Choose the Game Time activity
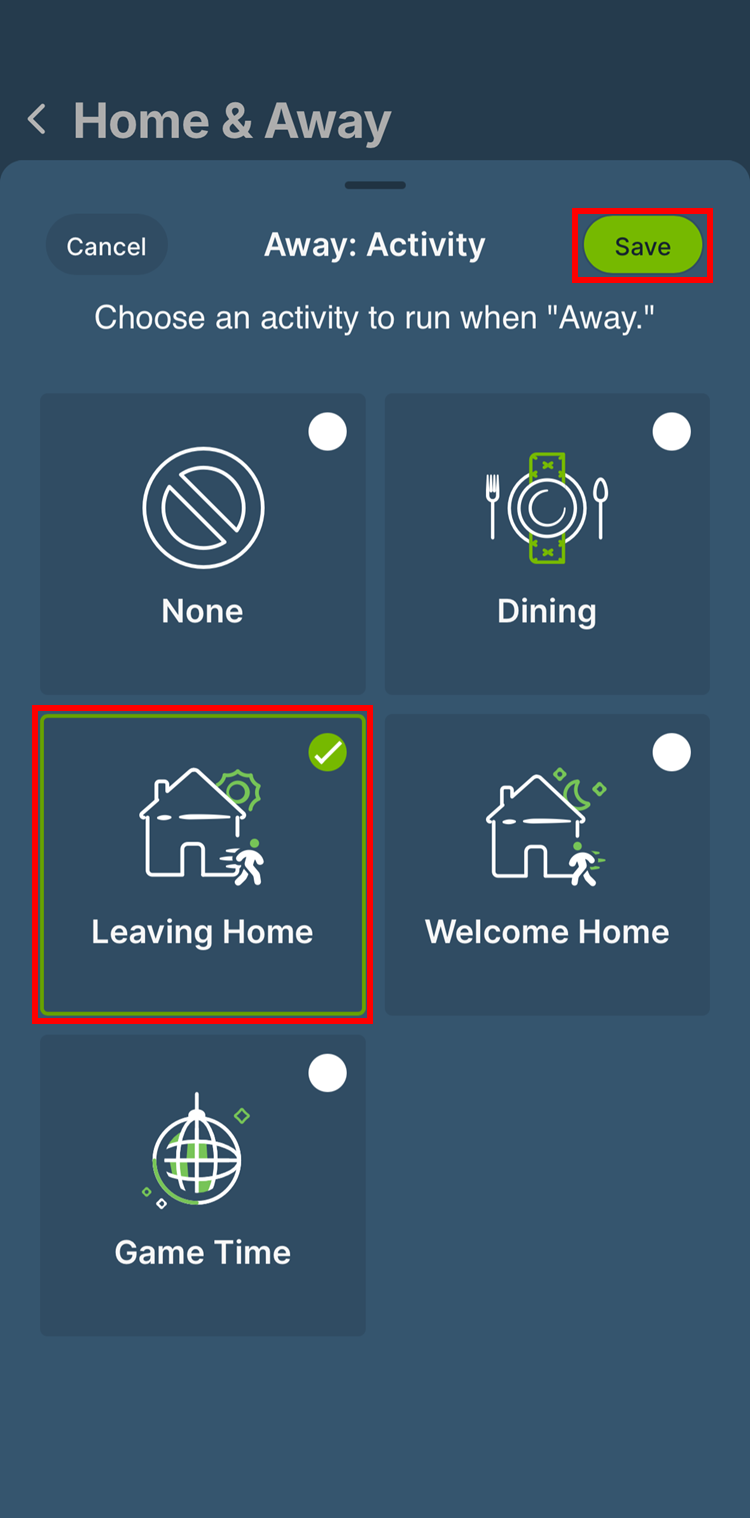This screenshot has height=1518, width=750. click(x=203, y=1185)
